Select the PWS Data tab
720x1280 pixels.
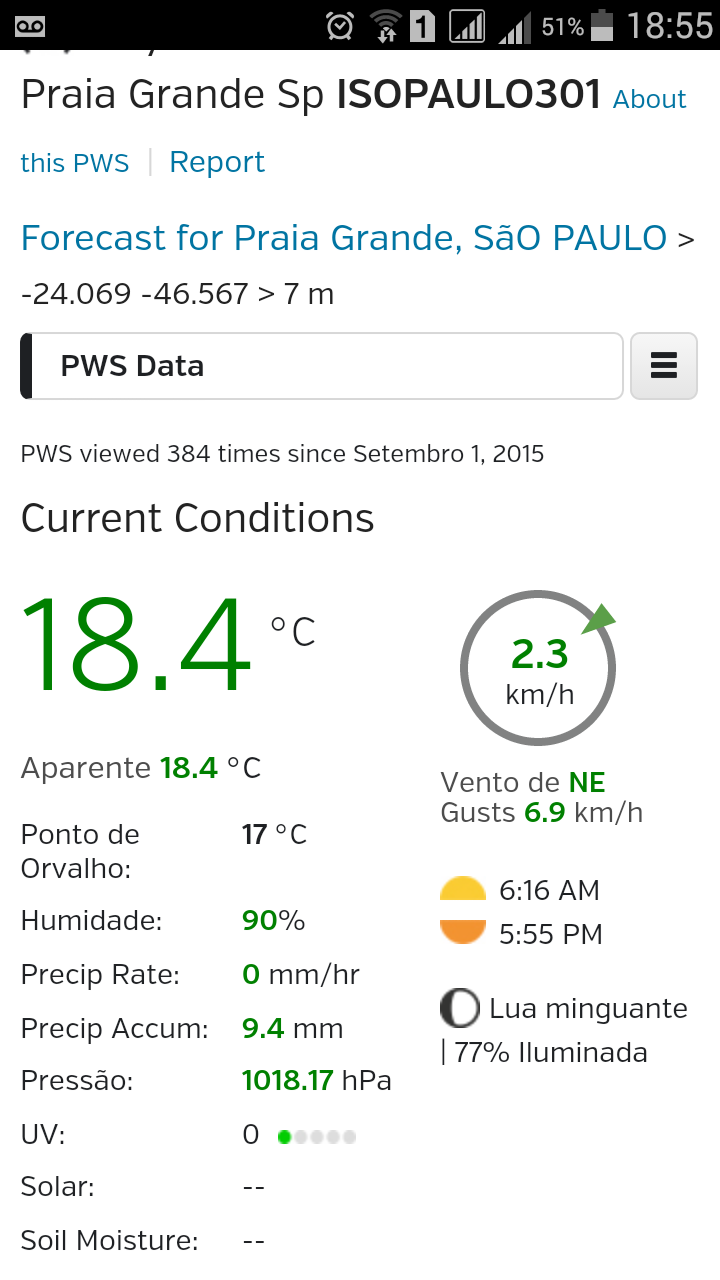click(x=322, y=366)
